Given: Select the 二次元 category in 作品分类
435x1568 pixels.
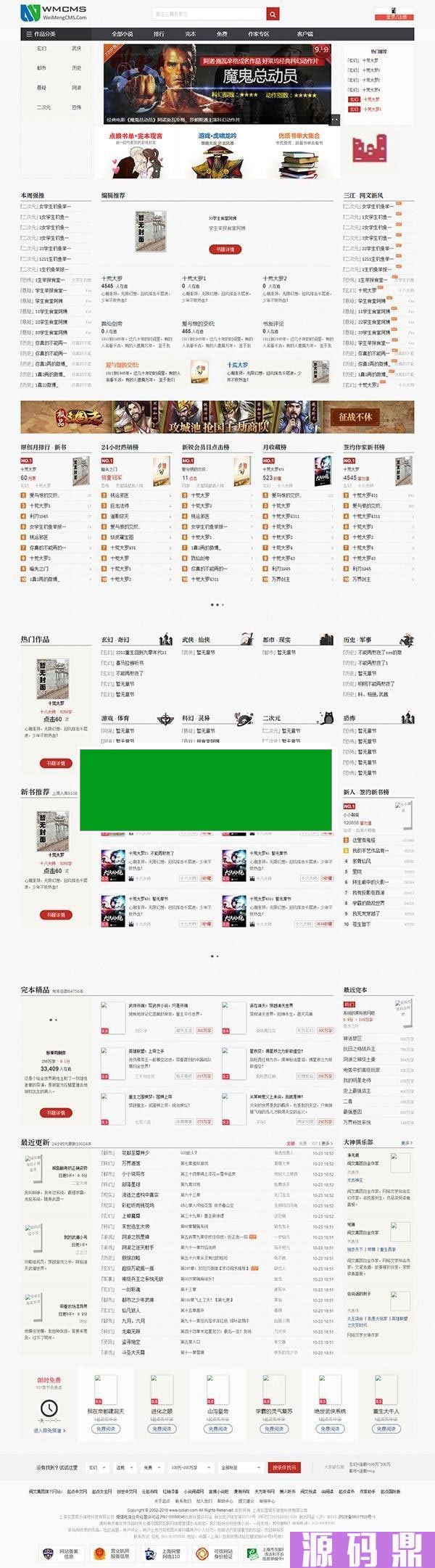Looking at the screenshot, I should [43, 107].
